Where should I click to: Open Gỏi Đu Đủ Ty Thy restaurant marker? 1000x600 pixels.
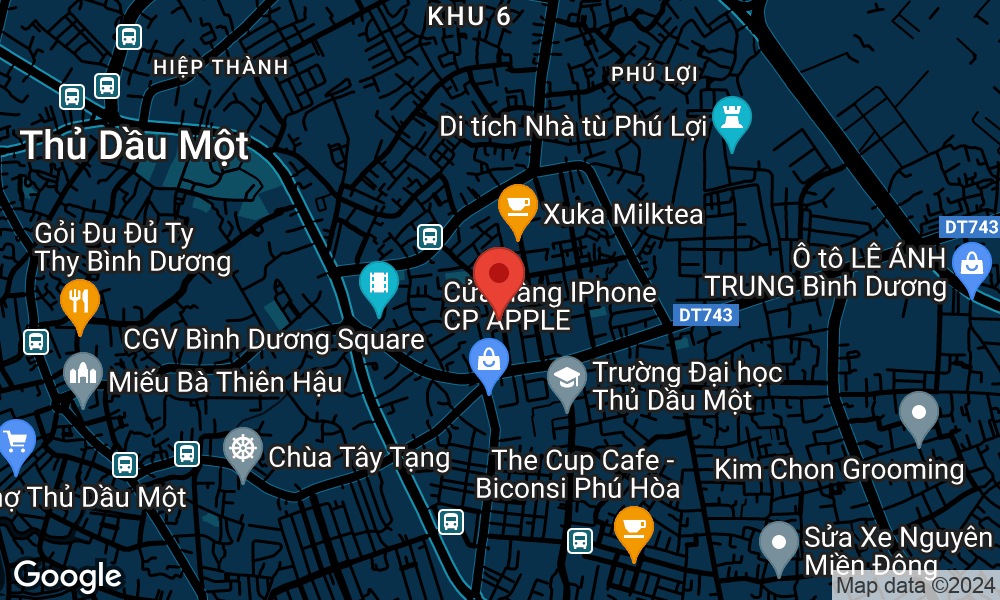(x=79, y=300)
